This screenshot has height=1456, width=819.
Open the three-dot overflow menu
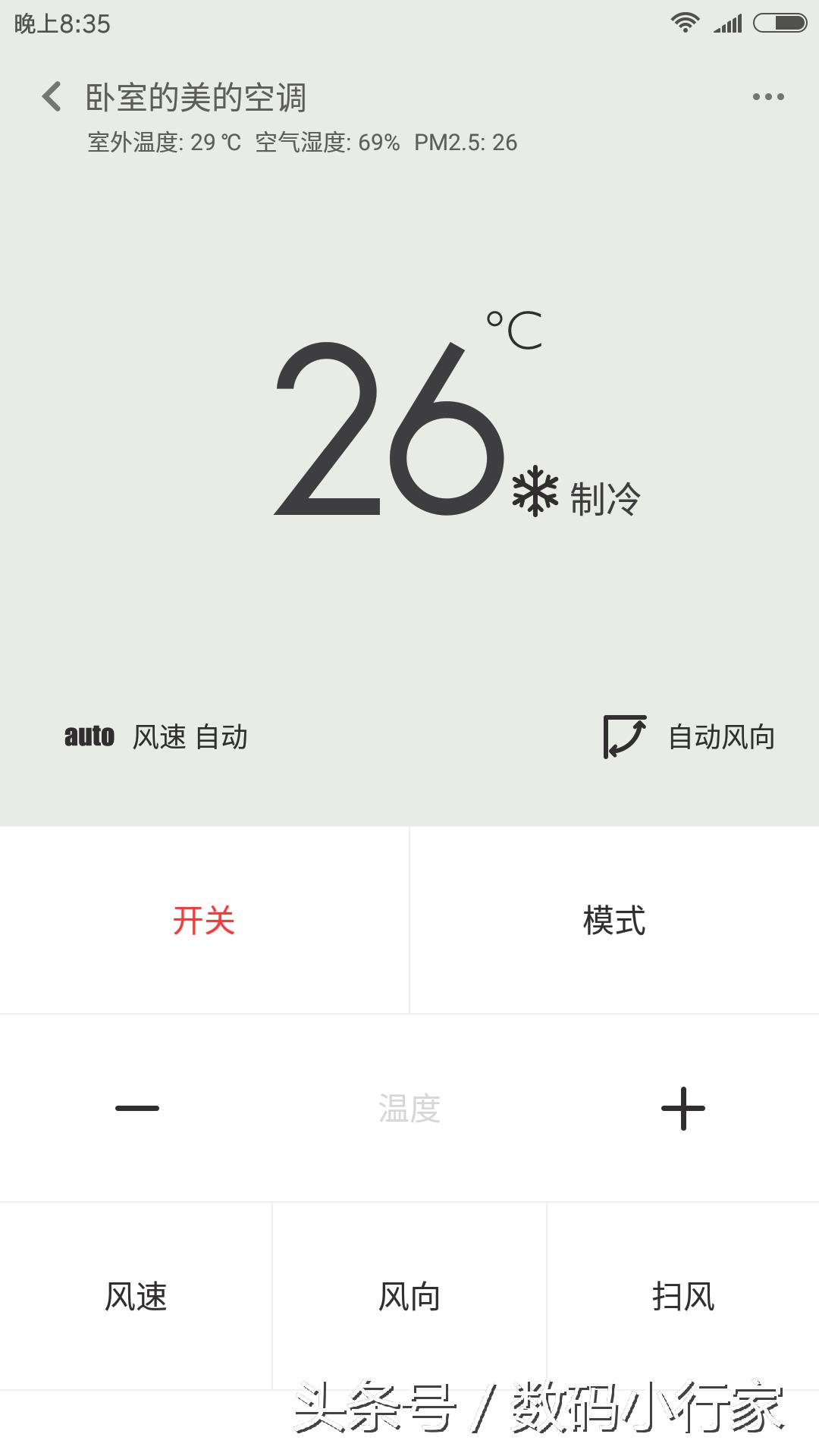(x=767, y=97)
